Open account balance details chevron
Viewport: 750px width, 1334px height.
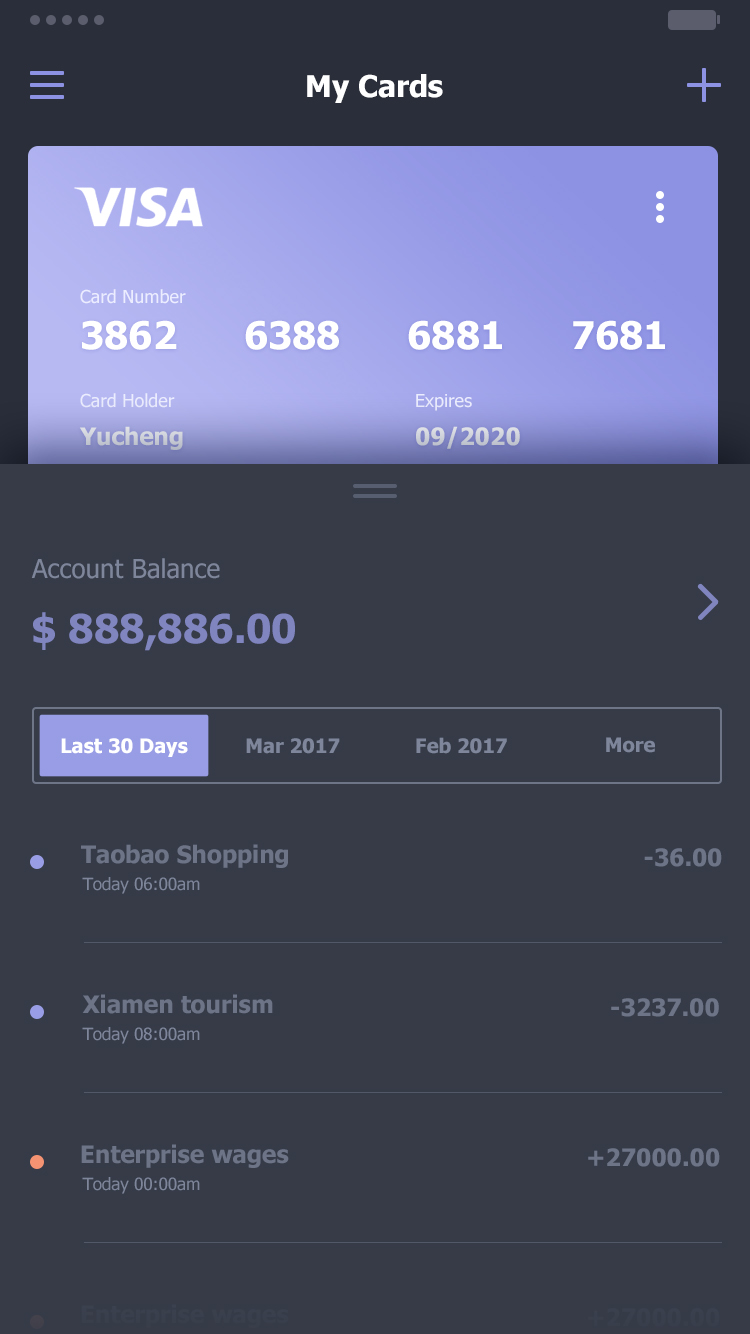coord(707,602)
